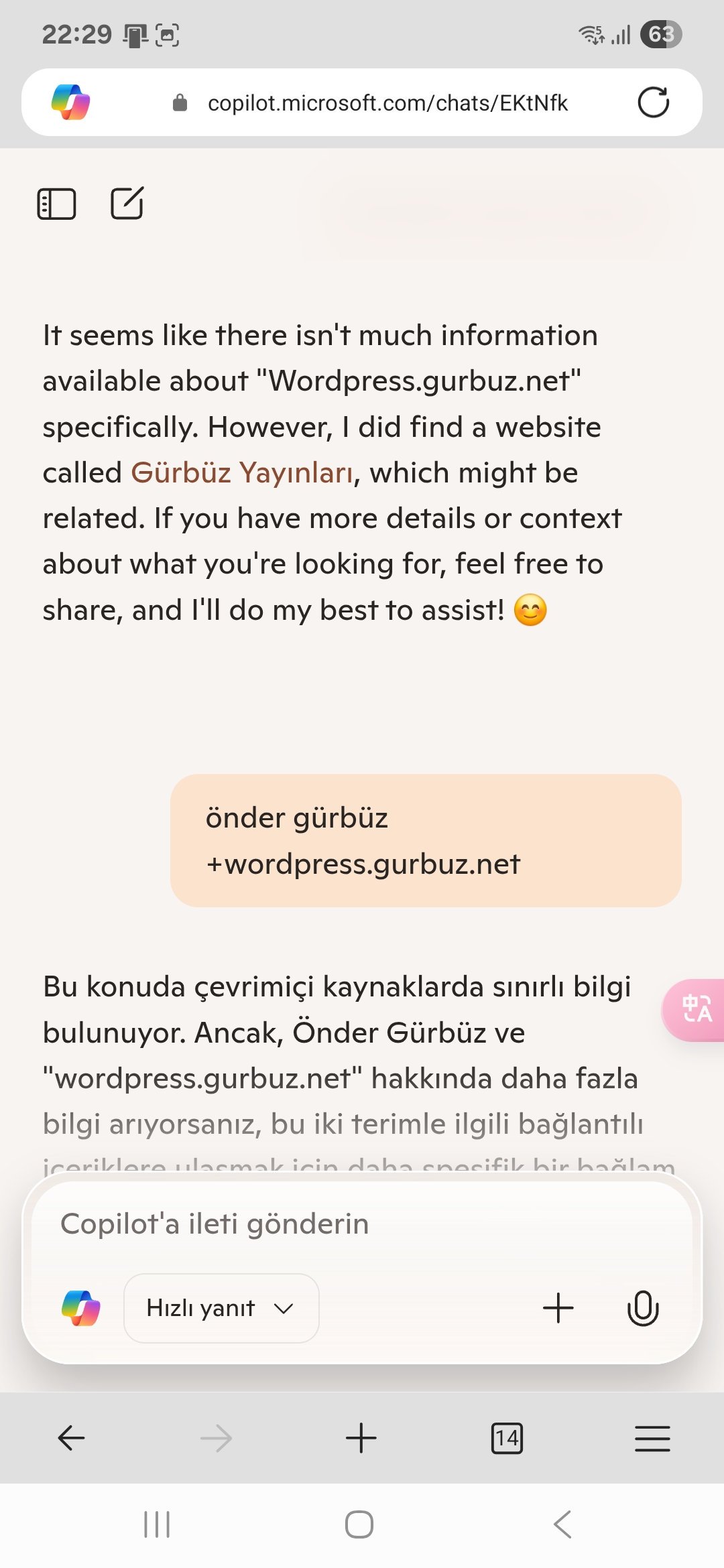Go back in browser history

[x=71, y=1438]
